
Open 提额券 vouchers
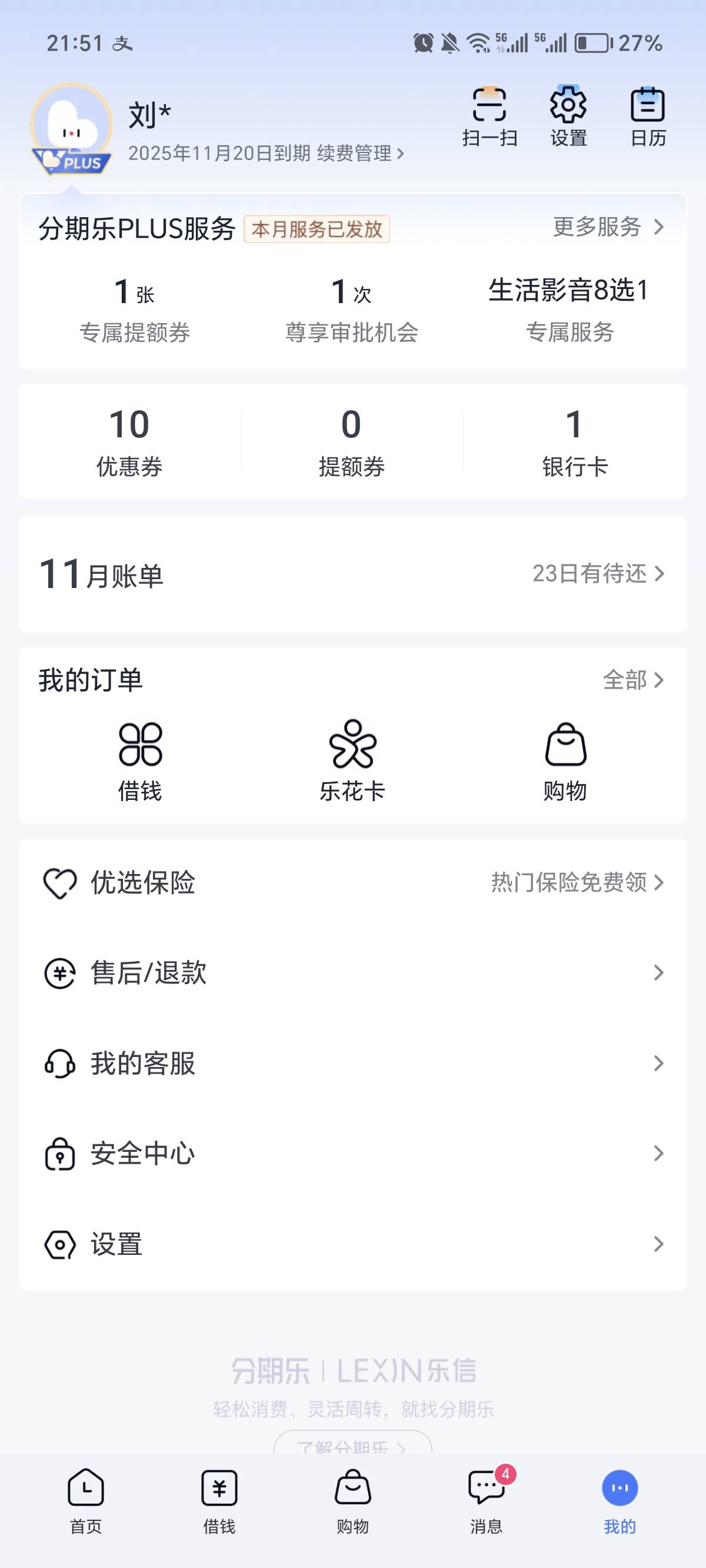tap(352, 441)
